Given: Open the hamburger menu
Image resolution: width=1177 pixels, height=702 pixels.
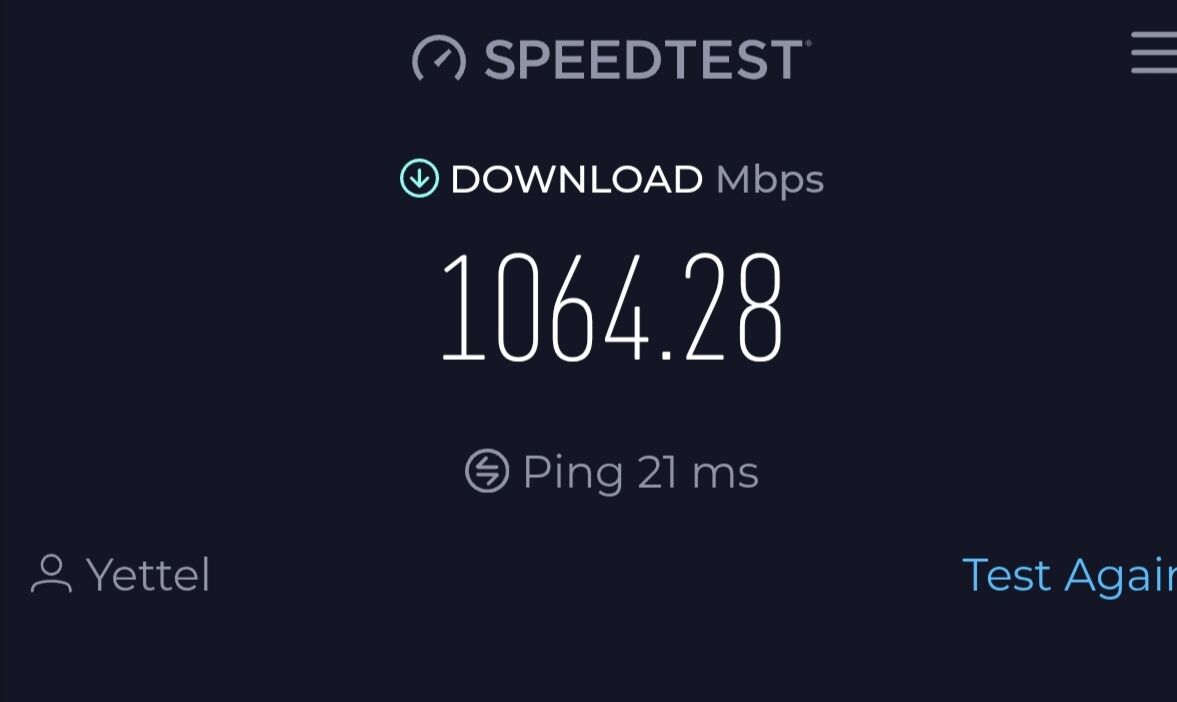Looking at the screenshot, I should 1154,53.
